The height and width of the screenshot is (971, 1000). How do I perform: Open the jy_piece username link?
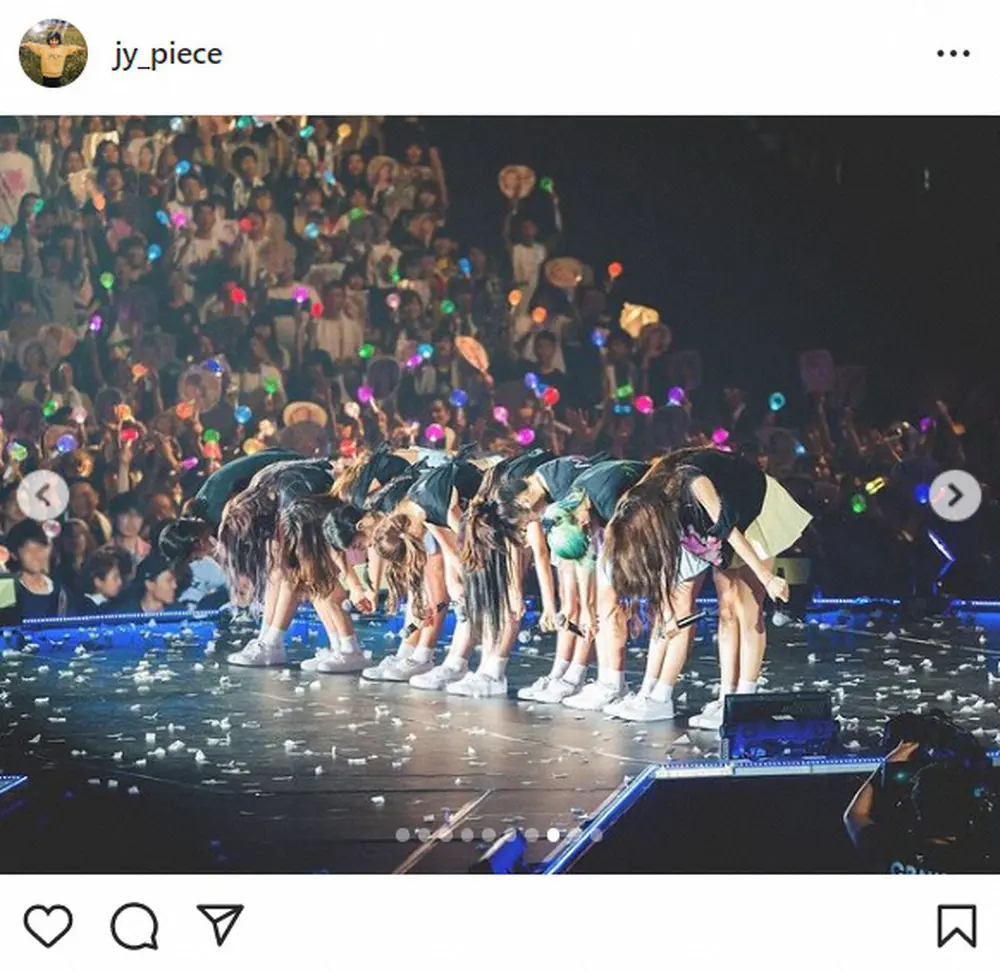[x=167, y=55]
